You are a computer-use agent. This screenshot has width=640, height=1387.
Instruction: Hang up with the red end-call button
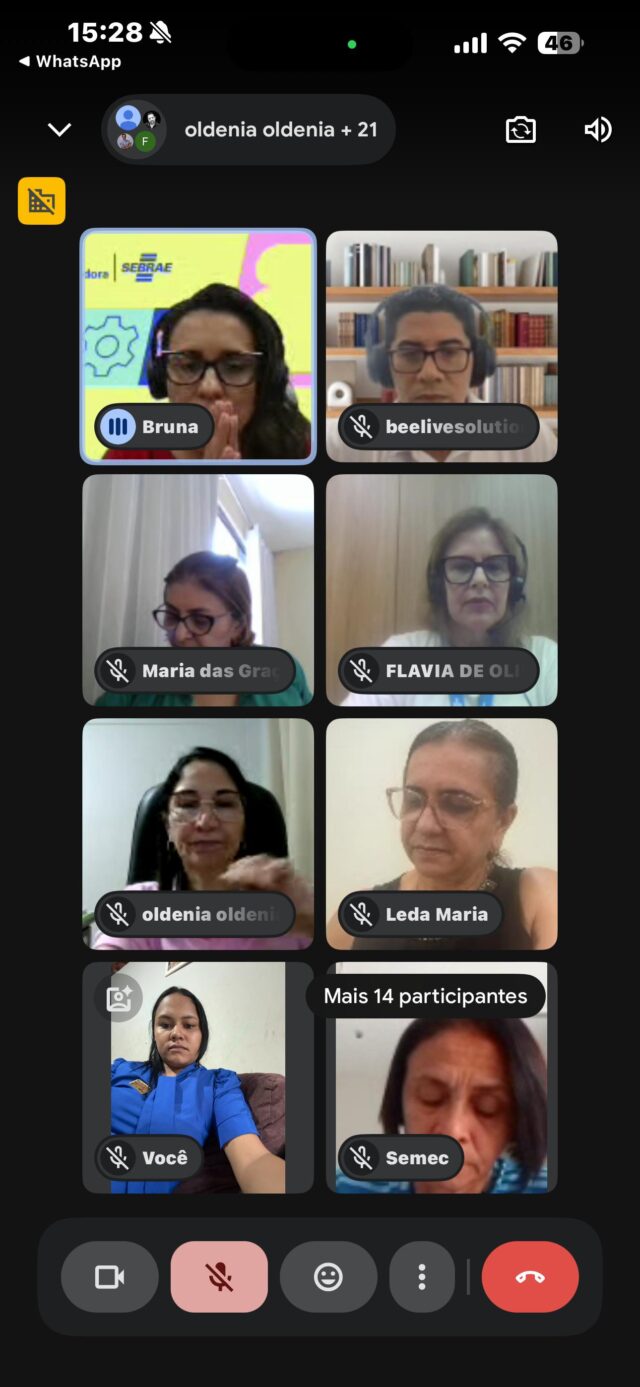530,1277
